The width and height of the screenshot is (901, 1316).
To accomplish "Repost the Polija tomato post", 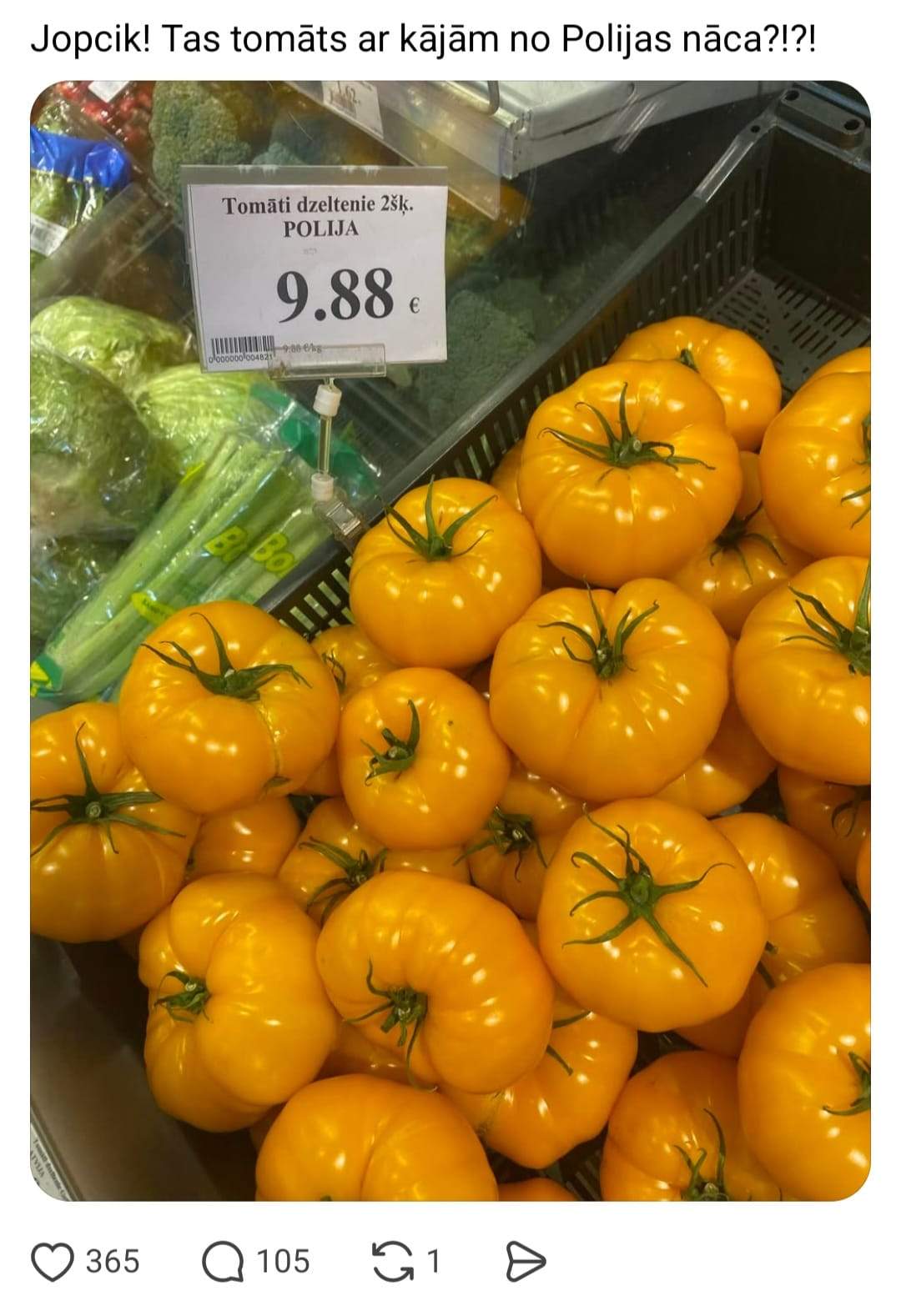I will click(x=391, y=1262).
